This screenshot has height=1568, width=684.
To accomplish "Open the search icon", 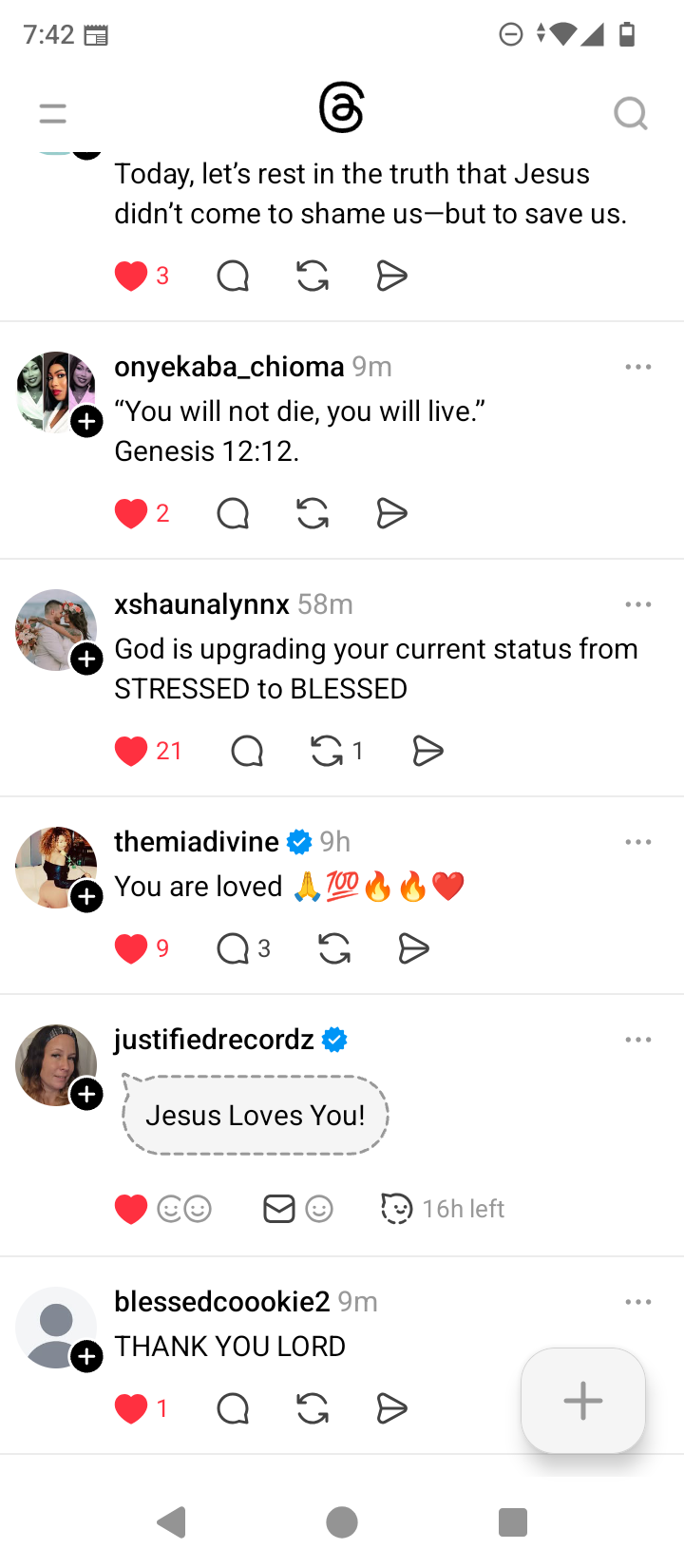I will tap(630, 114).
